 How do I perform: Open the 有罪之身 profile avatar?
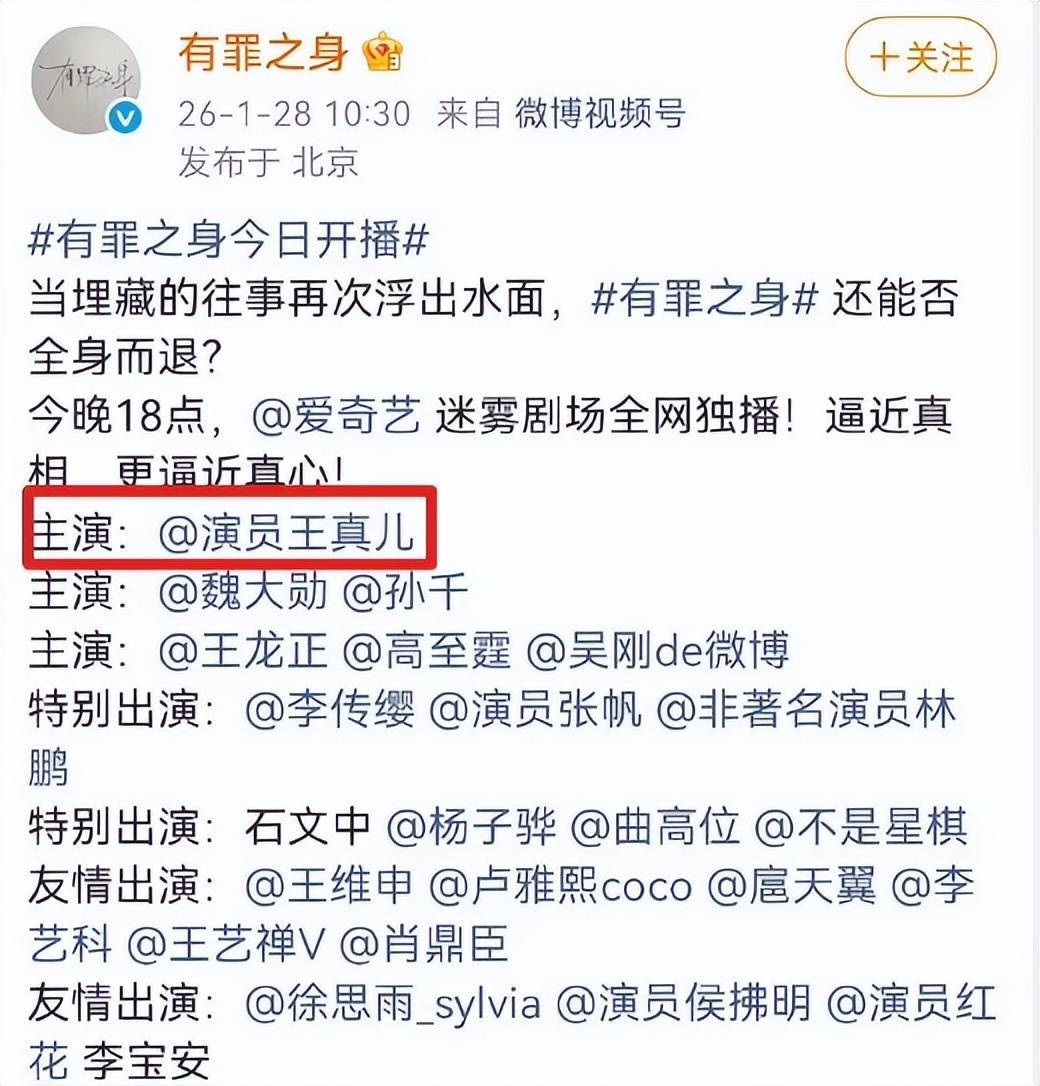pyautogui.click(x=88, y=81)
